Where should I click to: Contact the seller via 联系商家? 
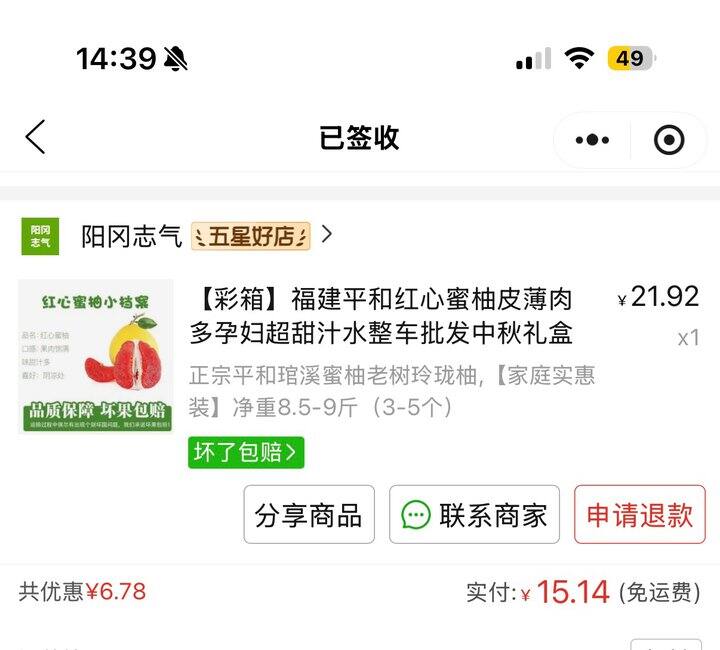474,515
